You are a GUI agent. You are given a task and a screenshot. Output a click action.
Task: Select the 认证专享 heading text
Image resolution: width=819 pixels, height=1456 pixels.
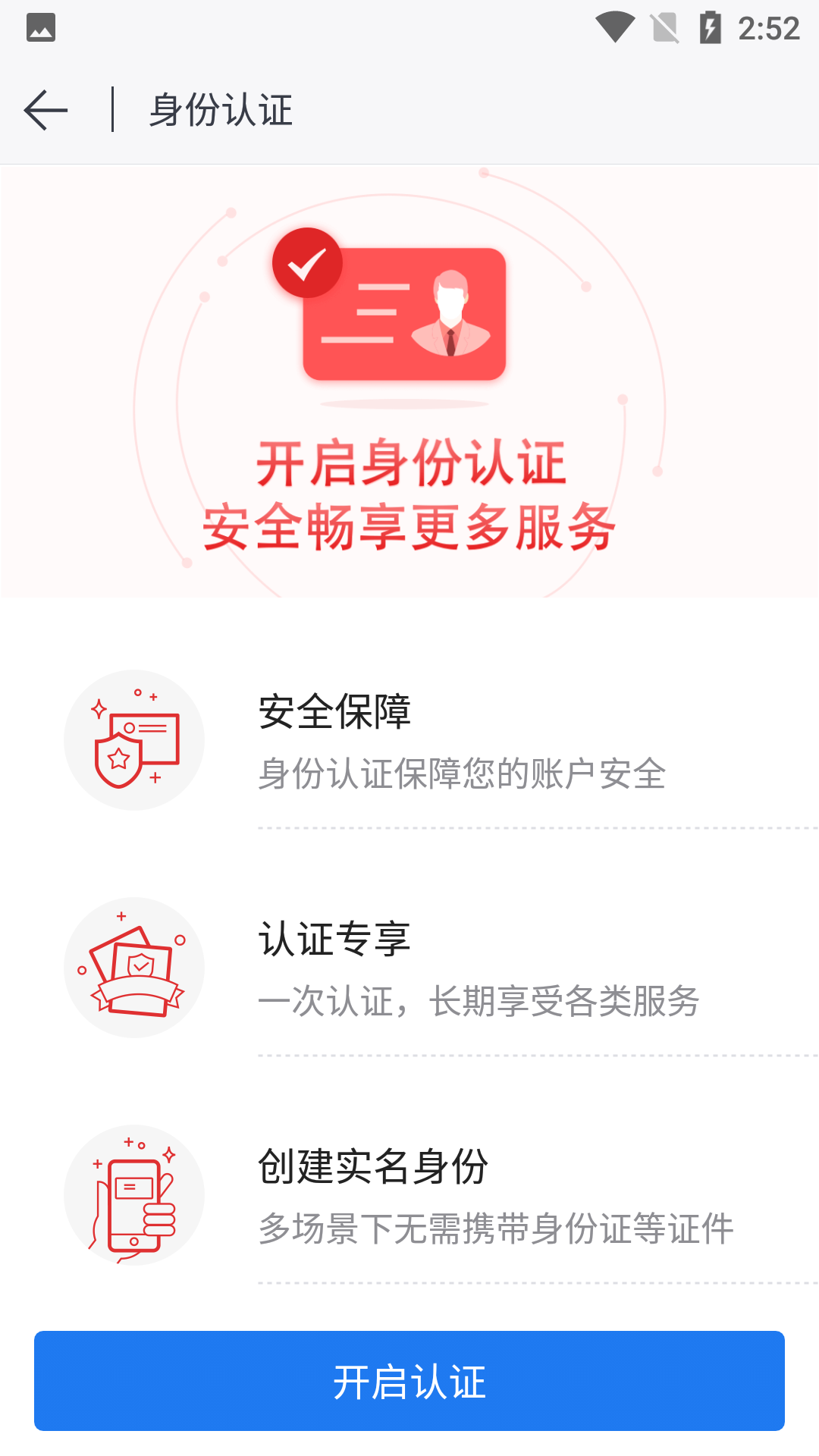(334, 936)
